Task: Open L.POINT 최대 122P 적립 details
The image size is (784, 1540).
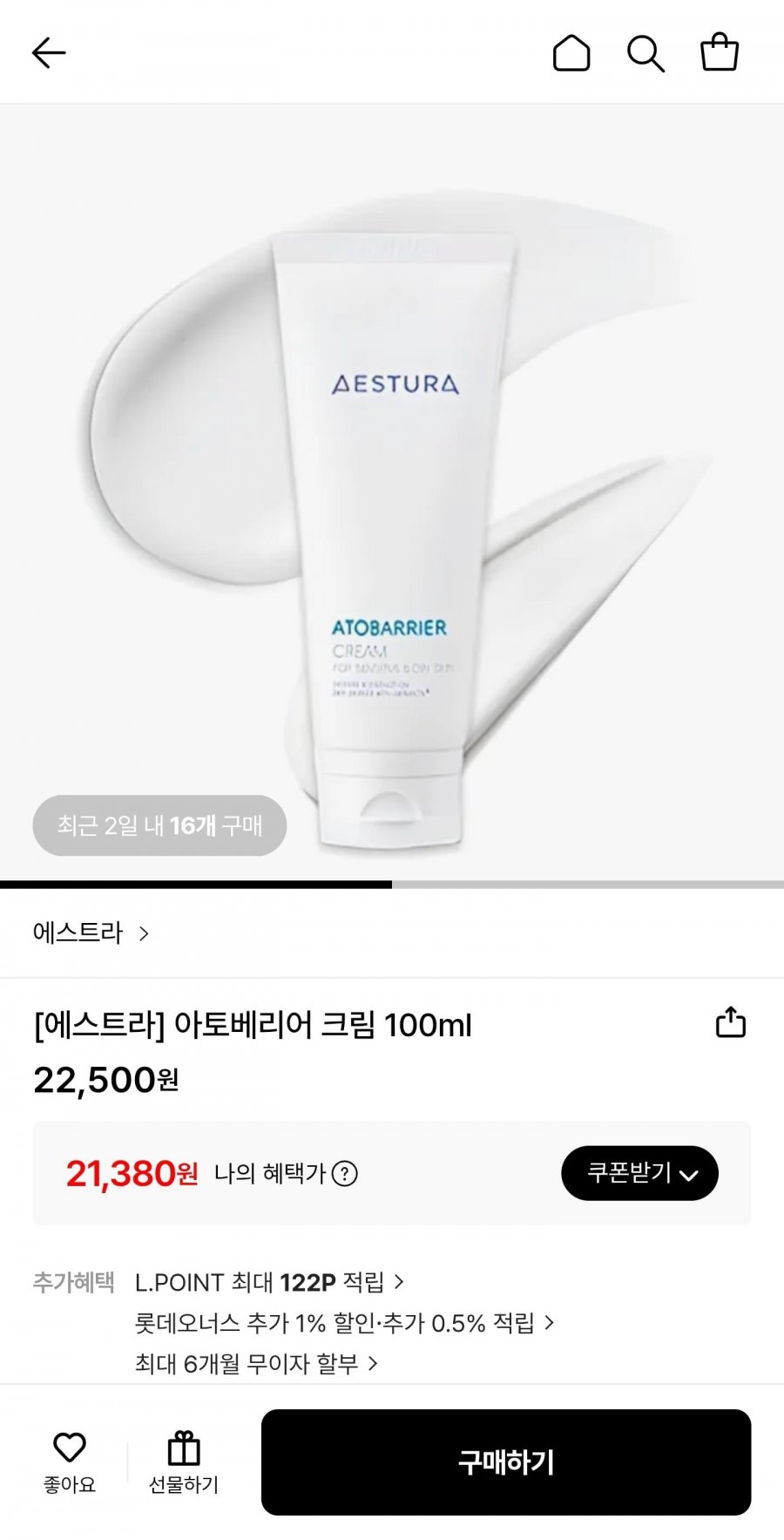Action: (x=268, y=1282)
